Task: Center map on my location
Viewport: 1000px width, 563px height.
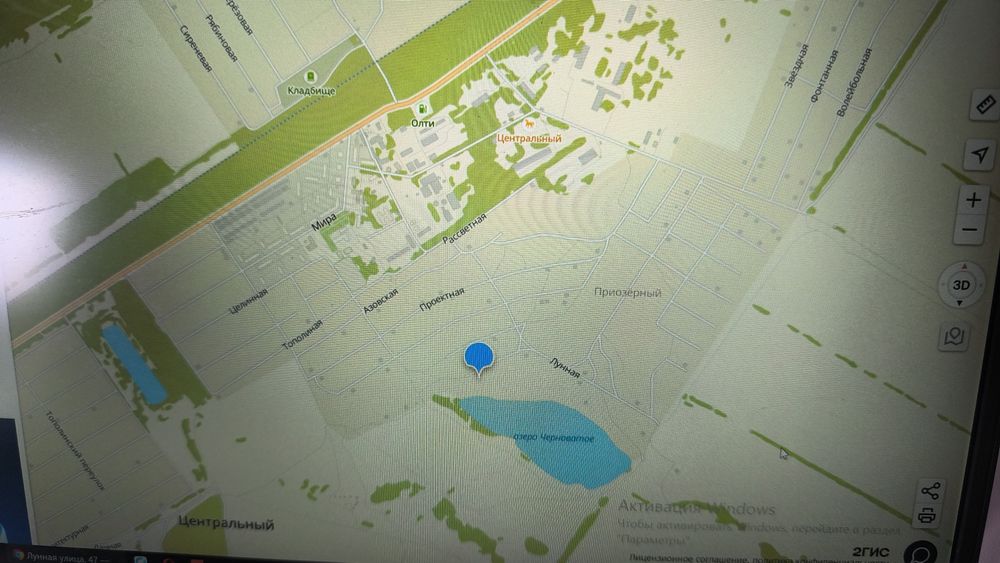Action: 981,154
